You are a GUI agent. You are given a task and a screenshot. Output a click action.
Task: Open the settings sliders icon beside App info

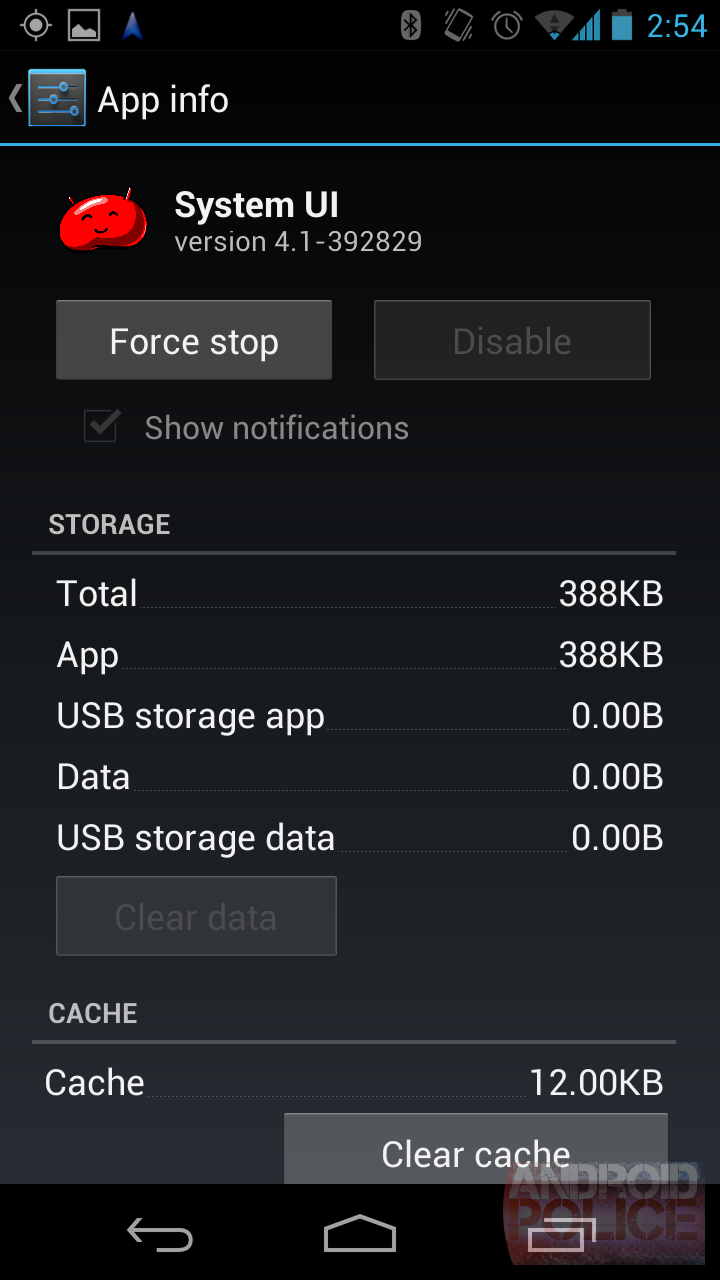[57, 98]
